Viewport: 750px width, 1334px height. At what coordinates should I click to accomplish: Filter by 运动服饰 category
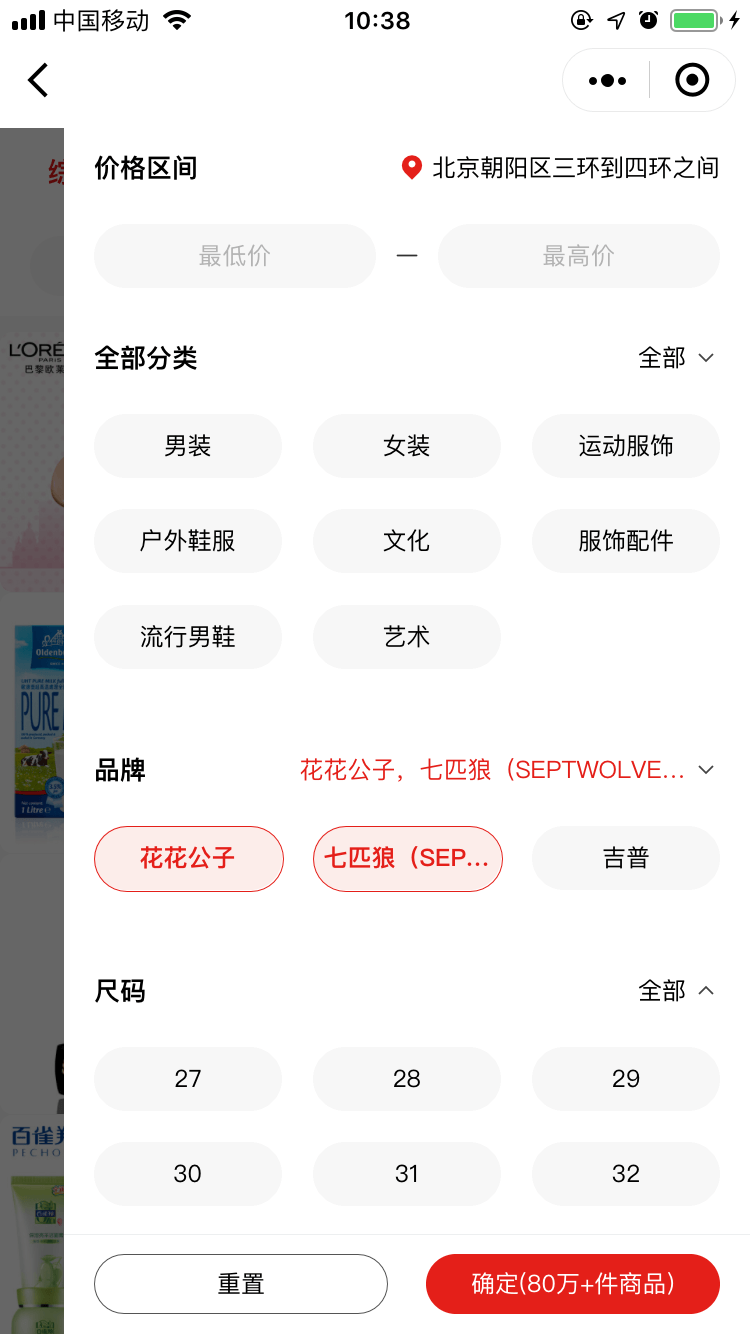pos(626,446)
